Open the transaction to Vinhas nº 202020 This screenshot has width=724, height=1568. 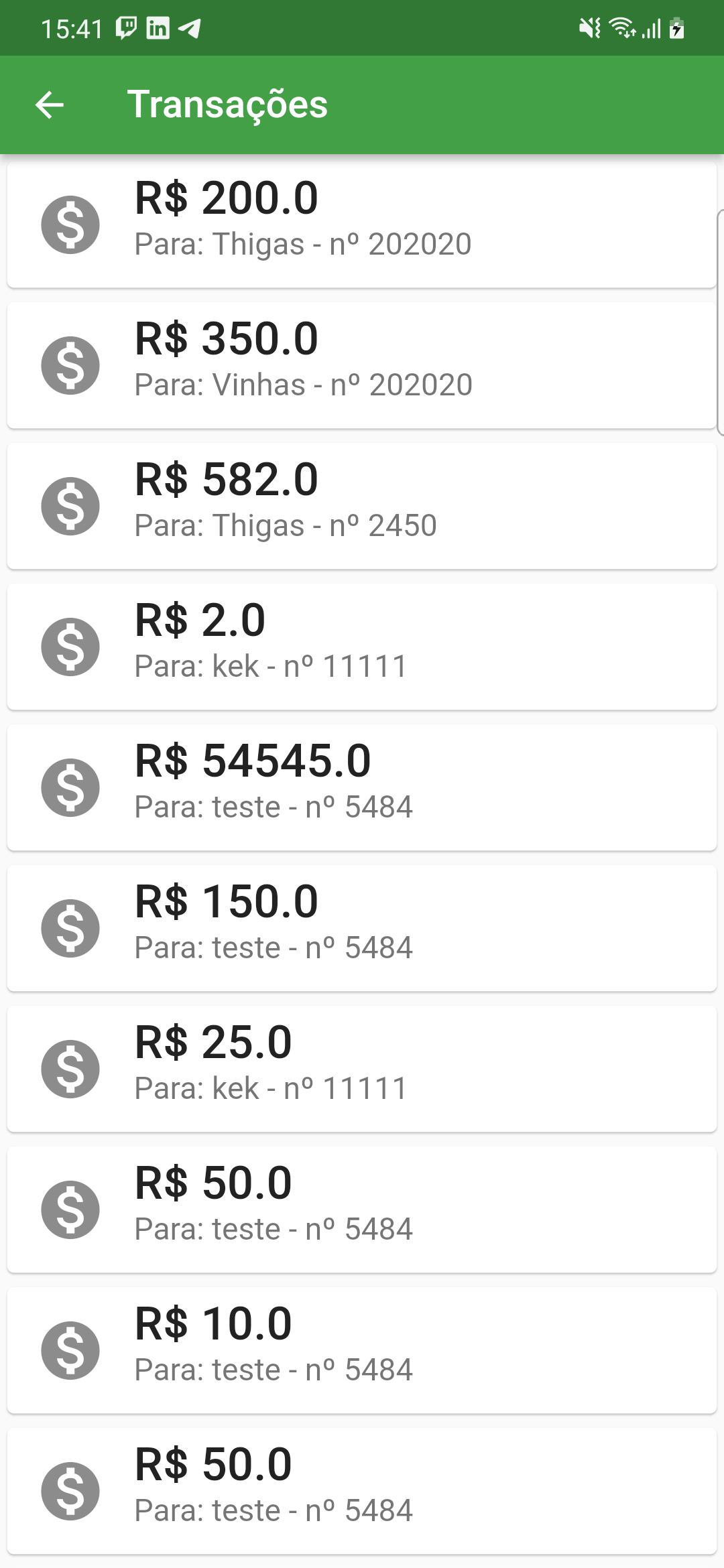point(362,365)
